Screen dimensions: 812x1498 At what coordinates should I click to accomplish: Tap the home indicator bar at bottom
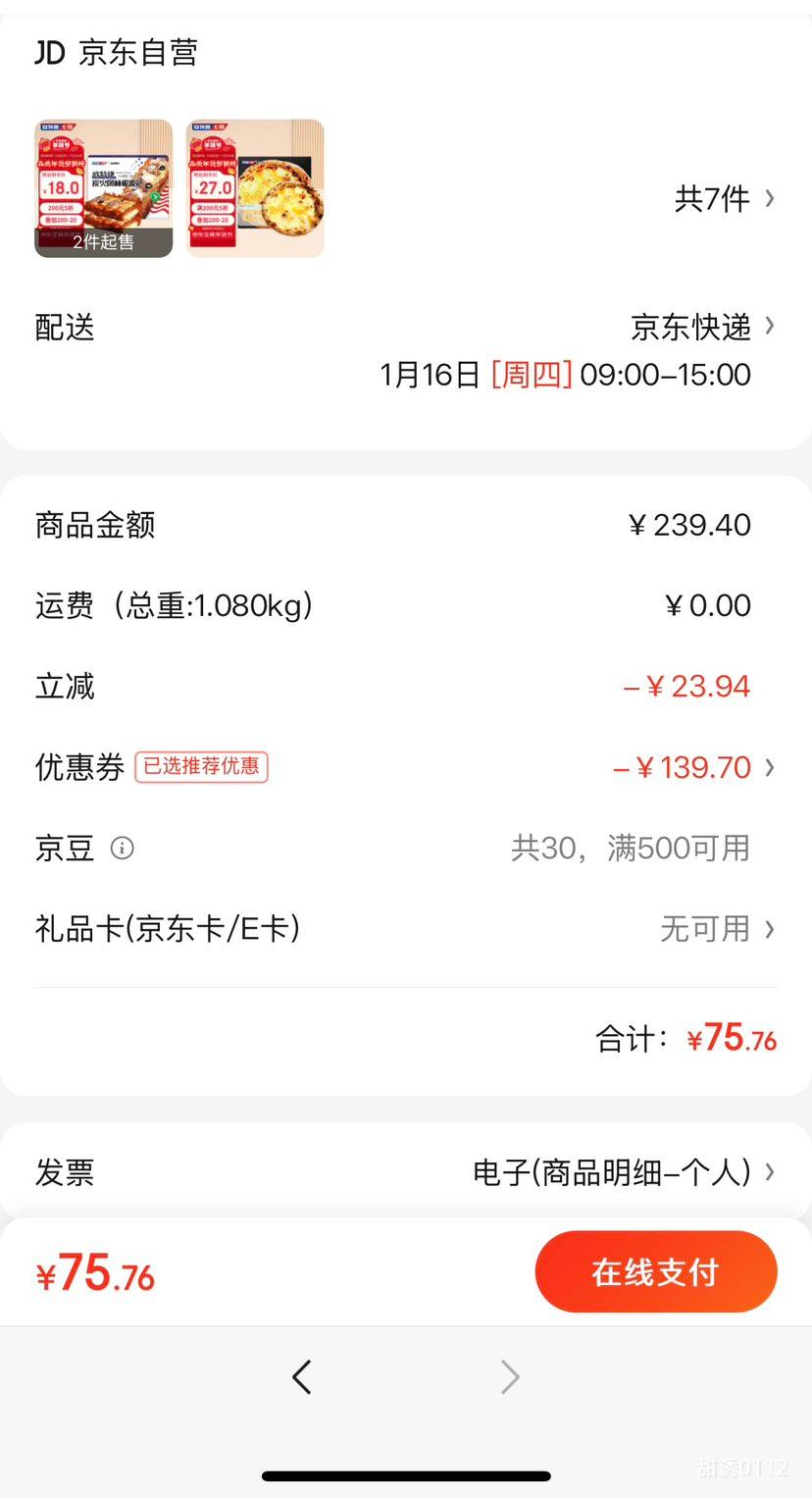pyautogui.click(x=405, y=1475)
